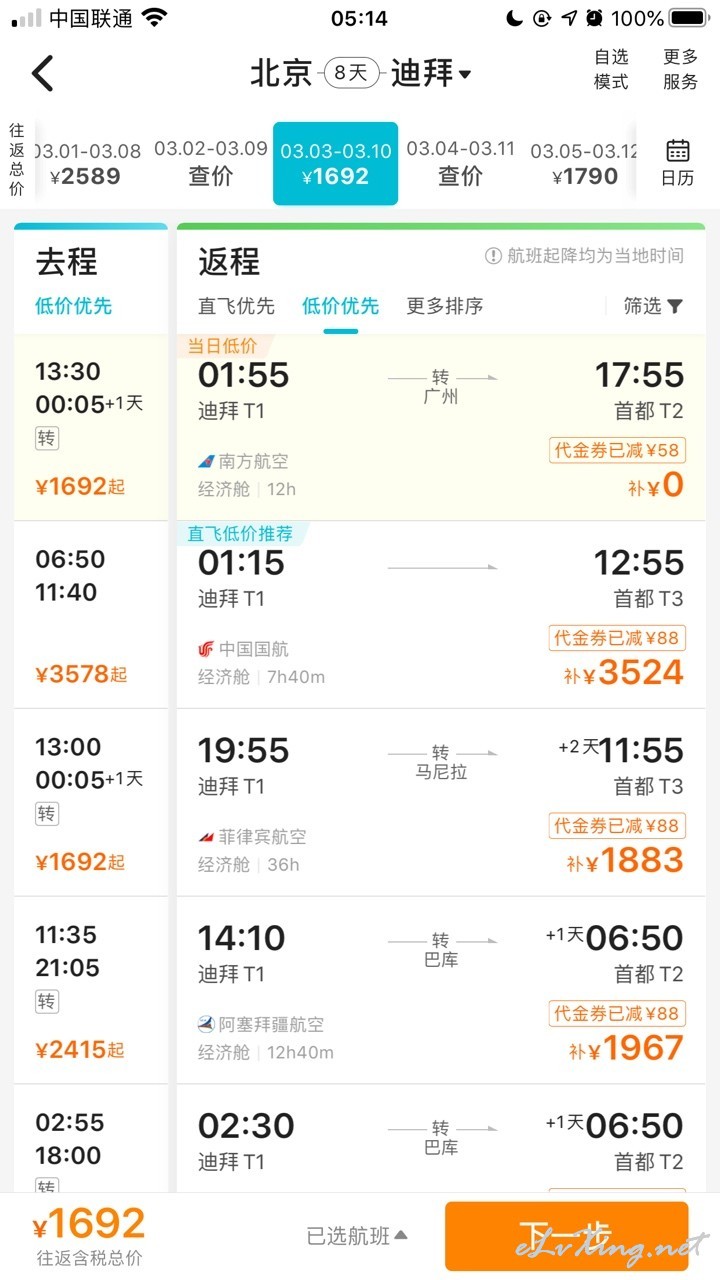This screenshot has width=720, height=1280.
Task: Open the 迪拜 destination dropdown
Action: (431, 73)
